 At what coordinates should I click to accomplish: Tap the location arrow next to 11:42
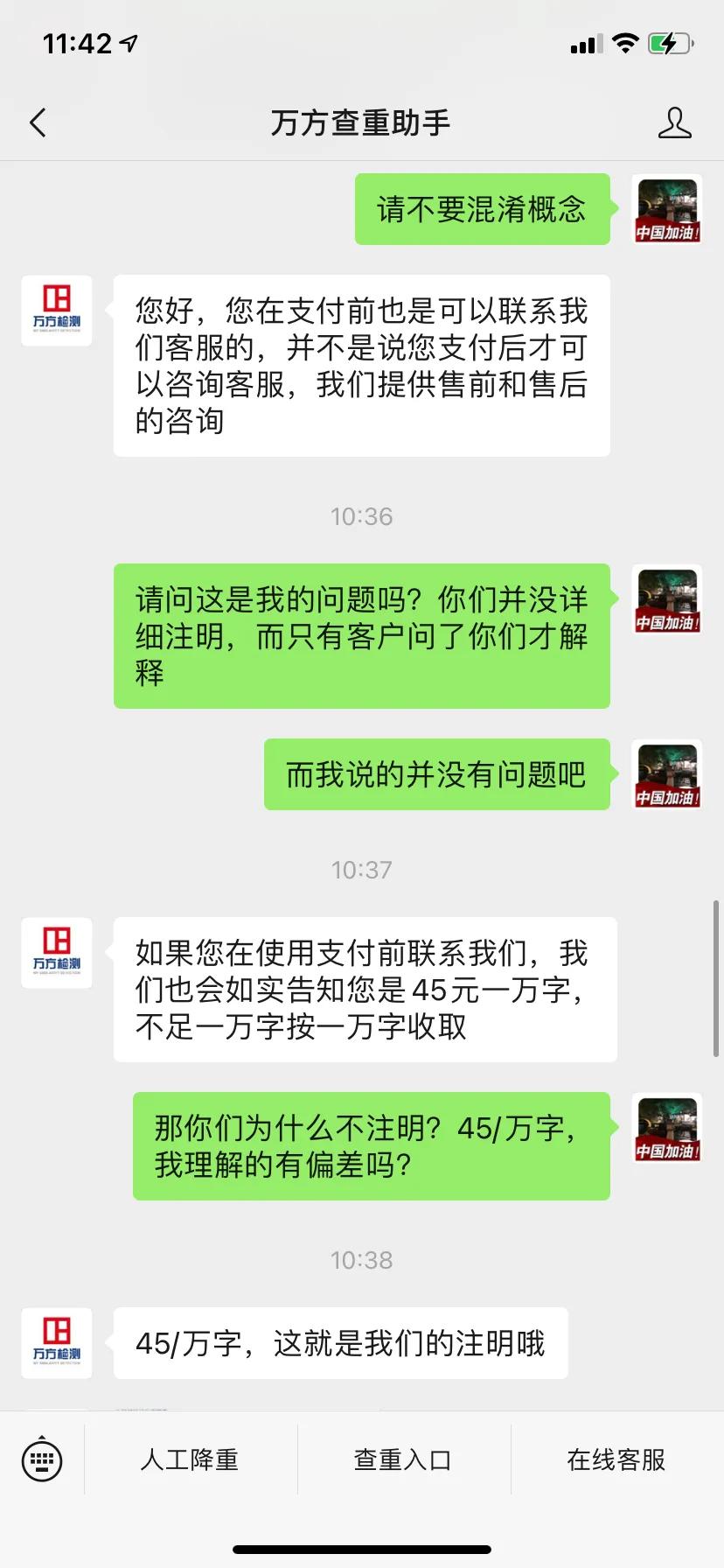[128, 42]
